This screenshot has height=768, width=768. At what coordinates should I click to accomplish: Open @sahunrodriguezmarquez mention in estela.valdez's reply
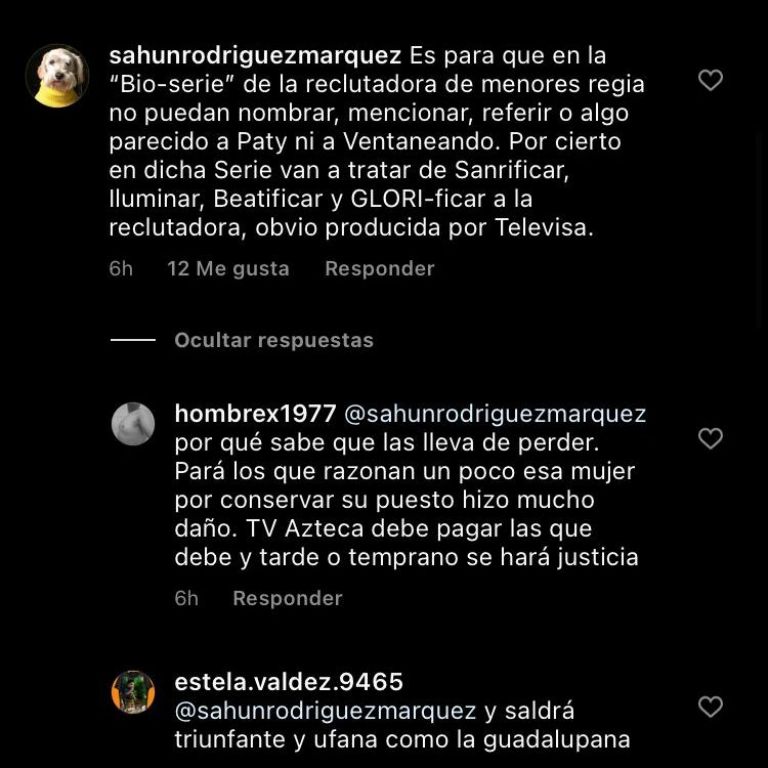pyautogui.click(x=325, y=712)
